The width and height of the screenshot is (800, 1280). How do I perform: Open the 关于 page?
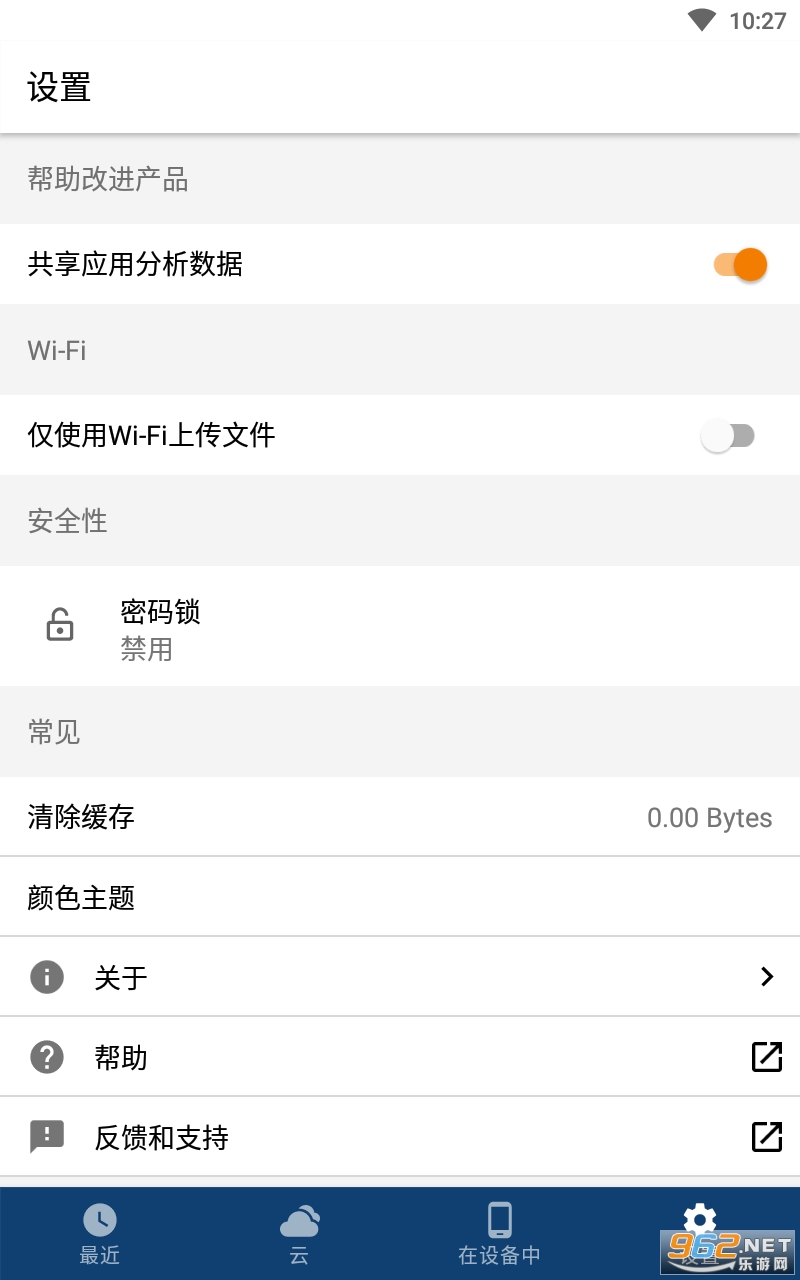point(400,977)
